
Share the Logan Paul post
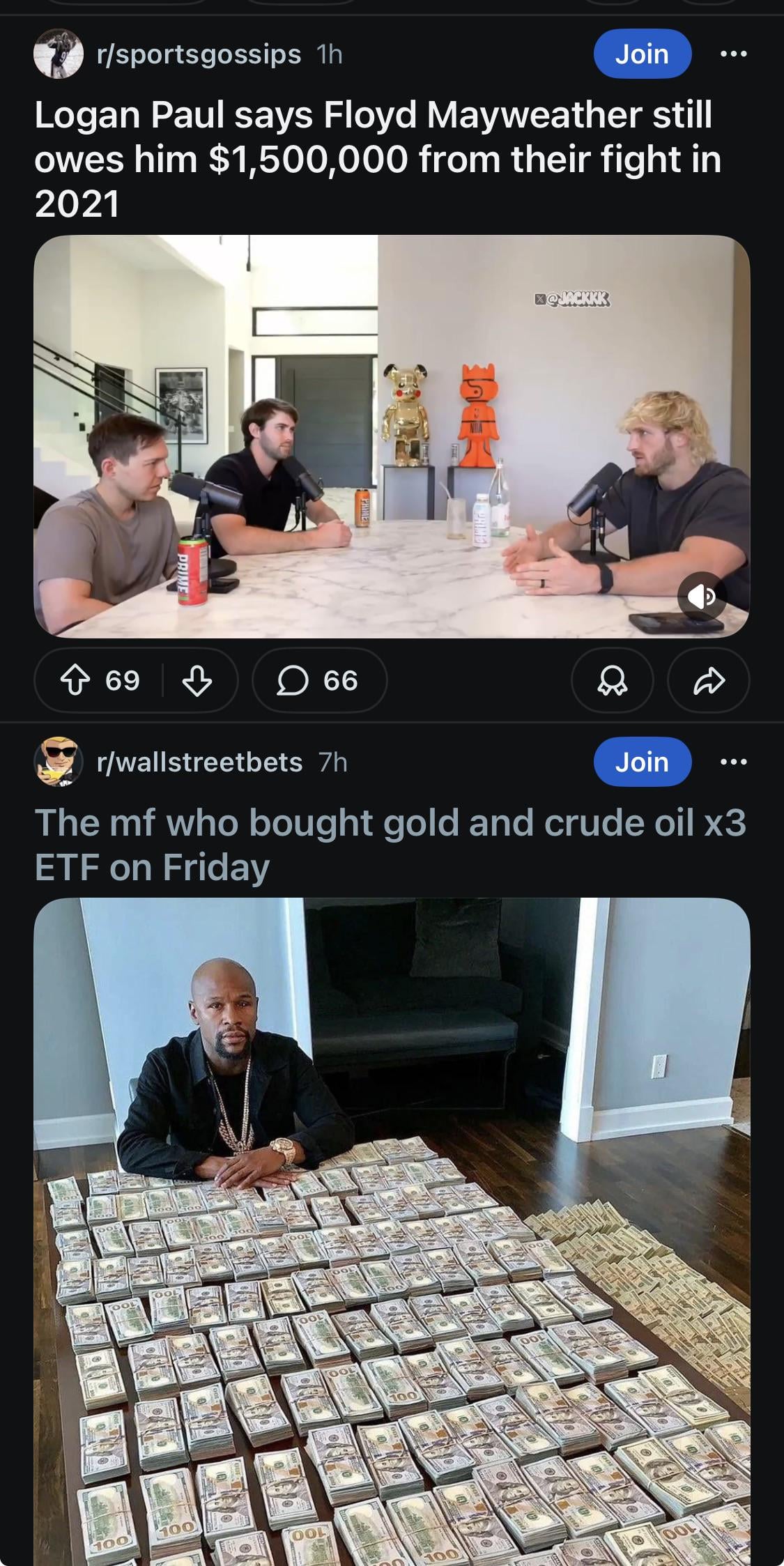point(709,680)
